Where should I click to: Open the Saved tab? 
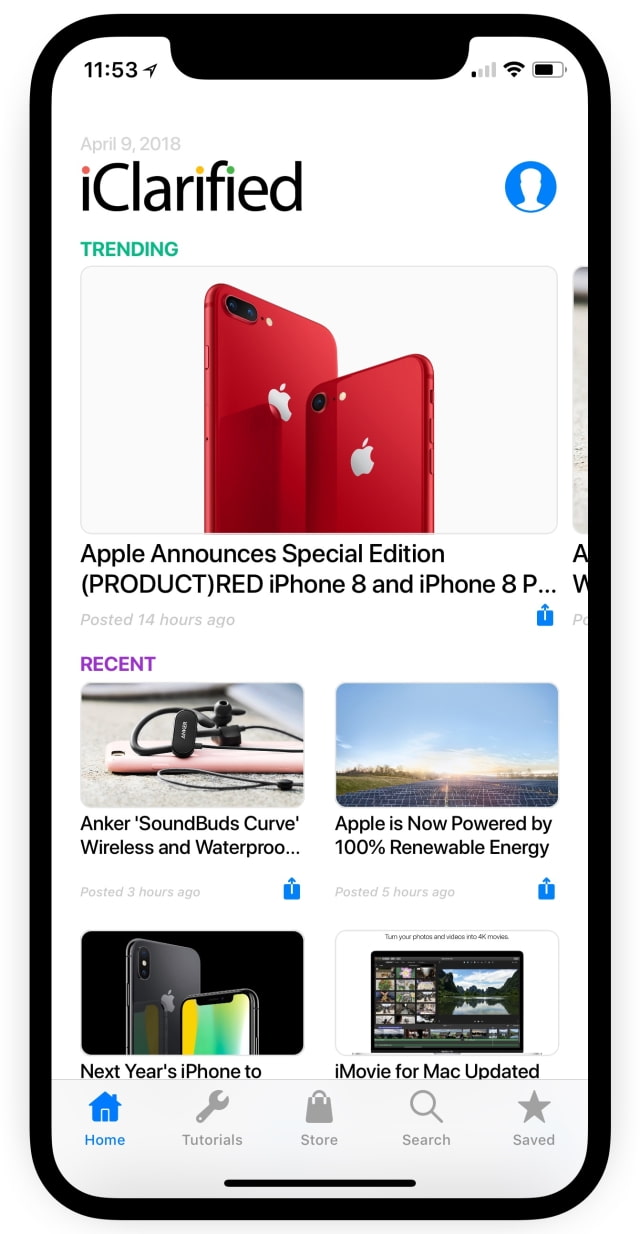(533, 1119)
